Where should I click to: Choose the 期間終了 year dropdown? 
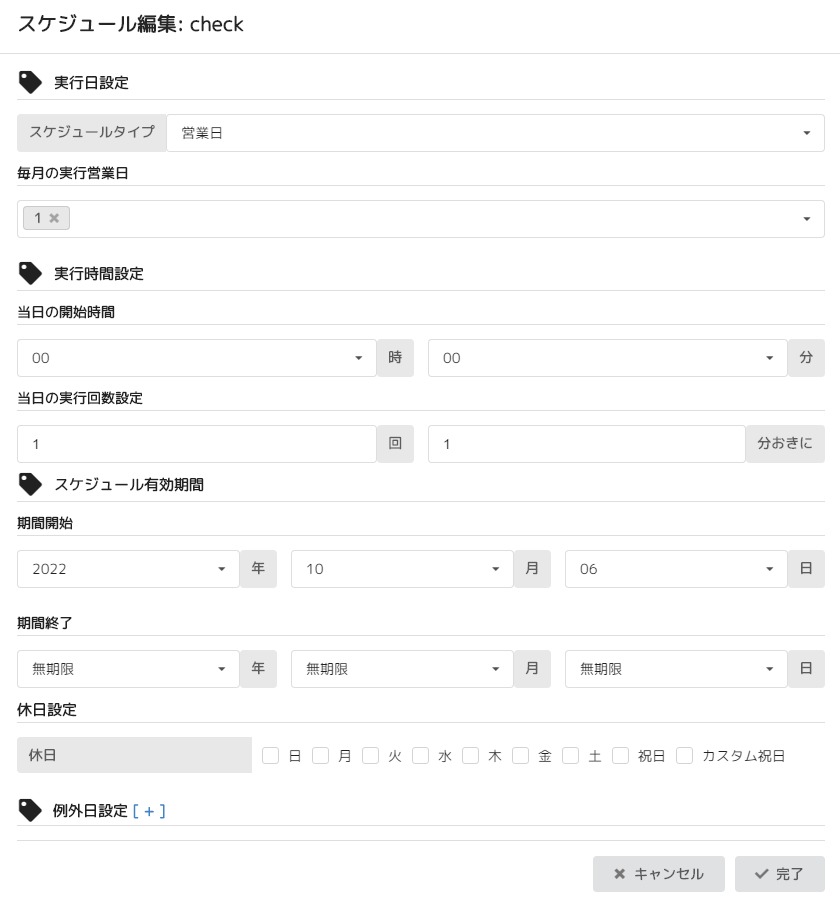click(128, 669)
